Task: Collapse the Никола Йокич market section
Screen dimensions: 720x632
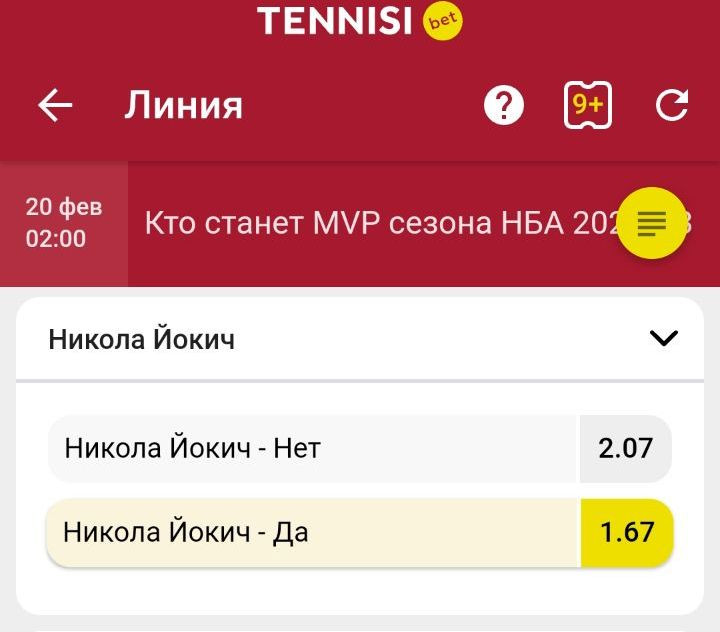Action: (663, 339)
